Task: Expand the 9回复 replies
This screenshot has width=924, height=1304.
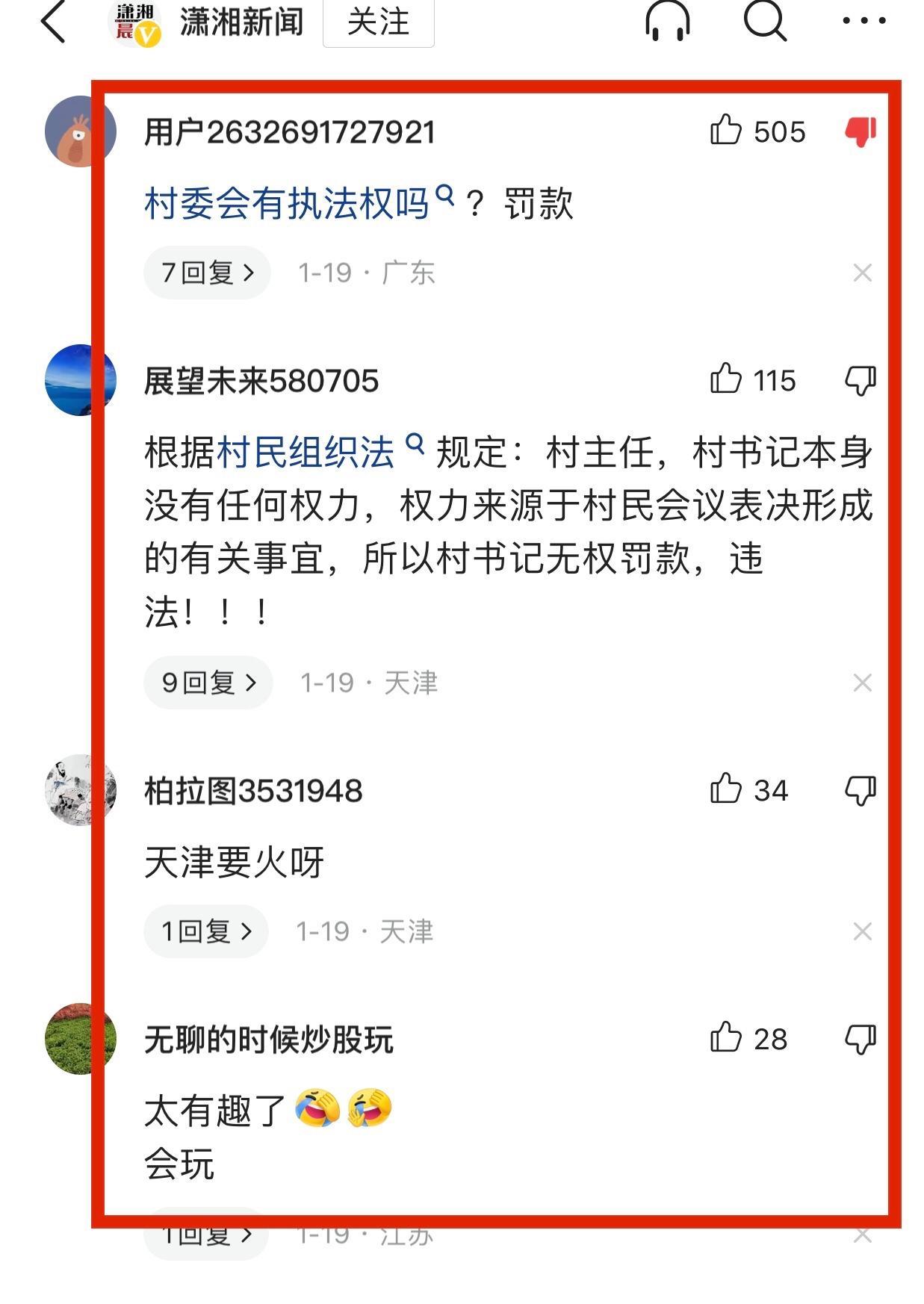Action: tap(208, 683)
